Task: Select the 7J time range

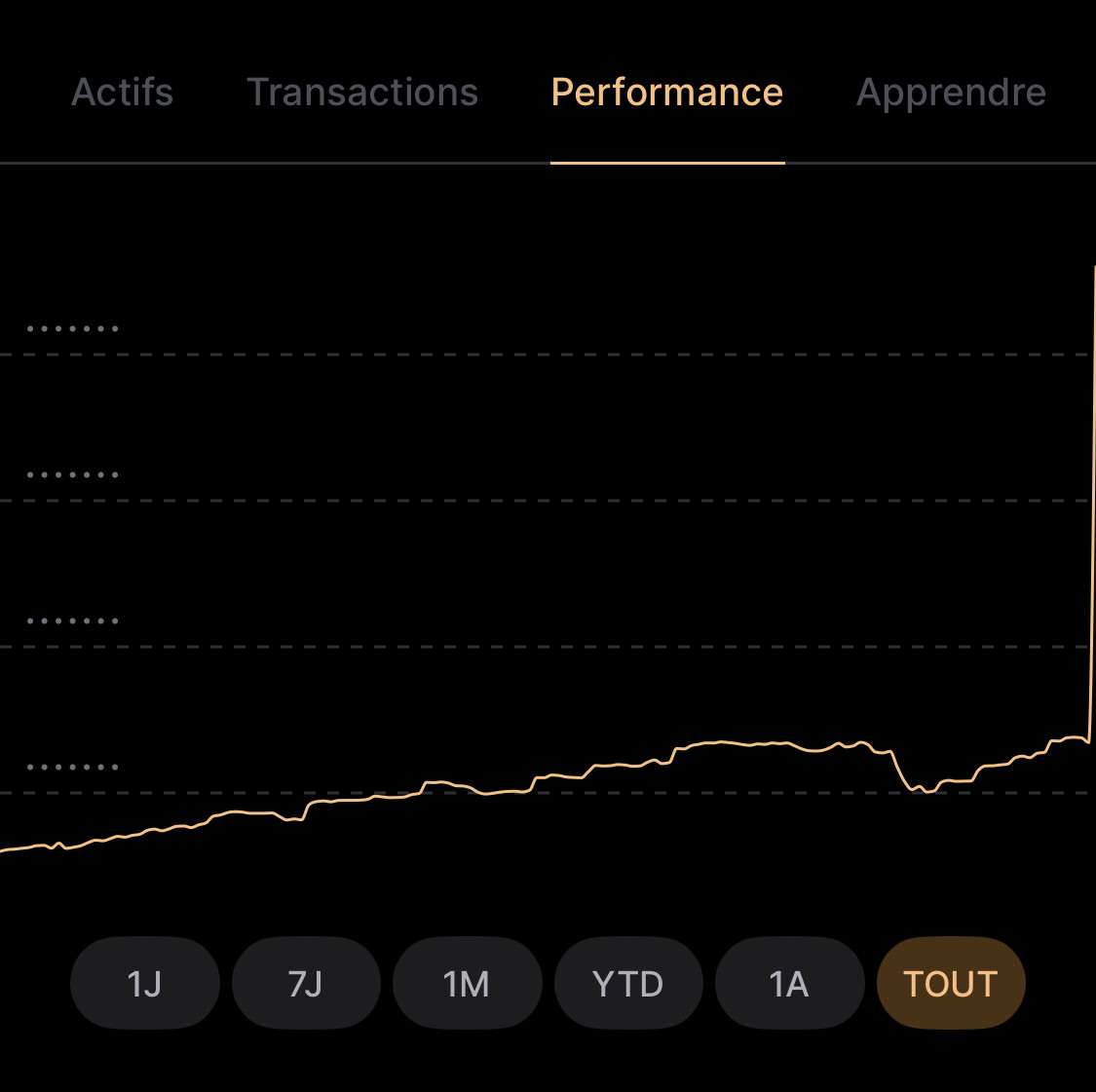Action: tap(306, 984)
